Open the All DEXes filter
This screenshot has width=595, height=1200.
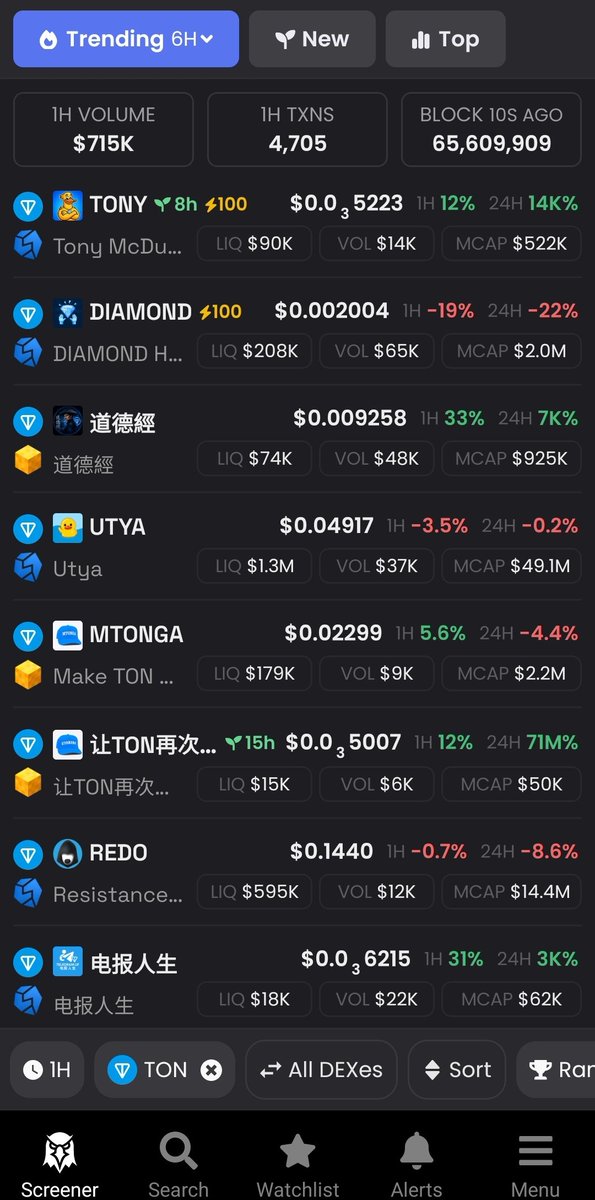tap(321, 1070)
